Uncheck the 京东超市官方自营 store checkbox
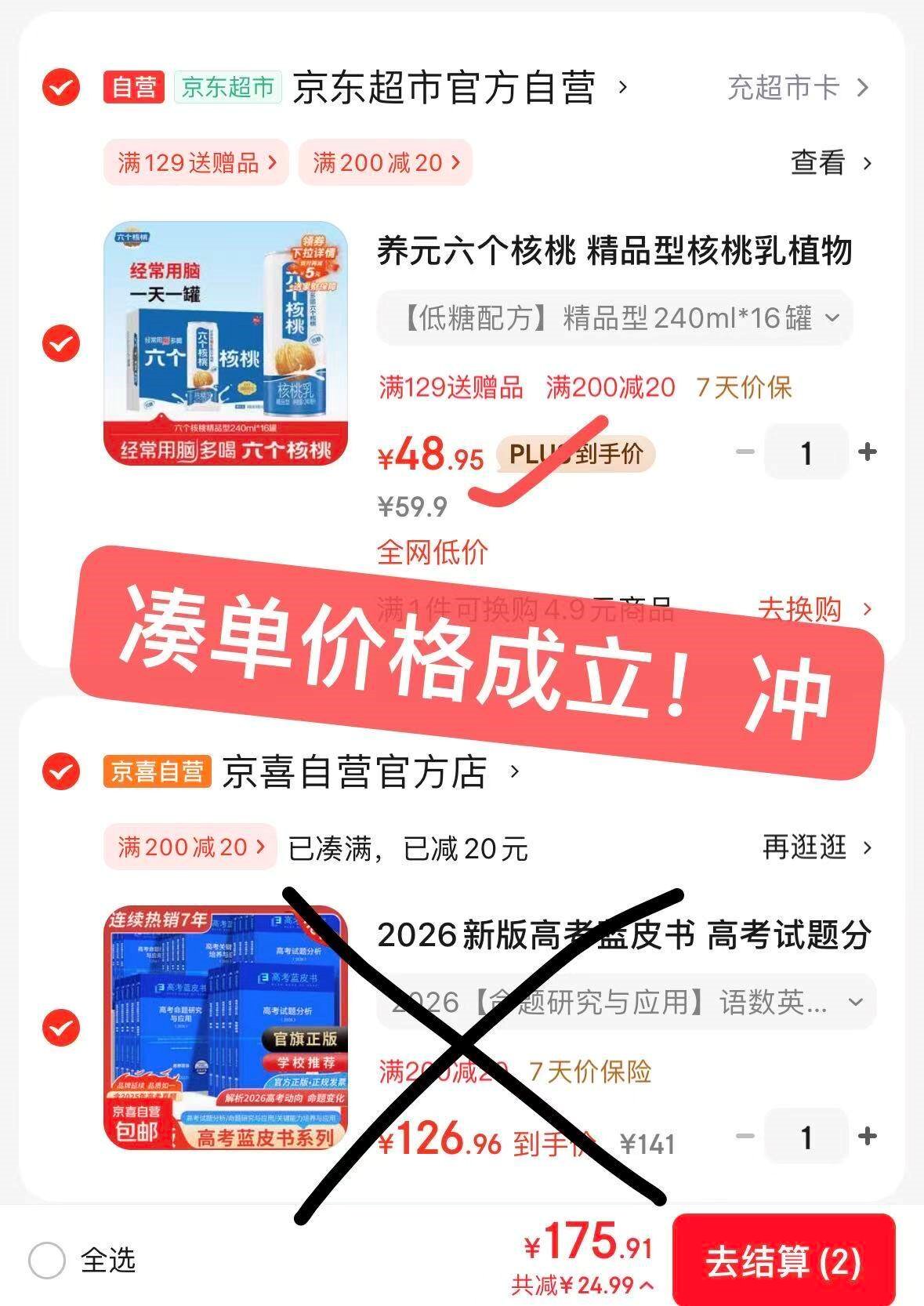 point(60,87)
